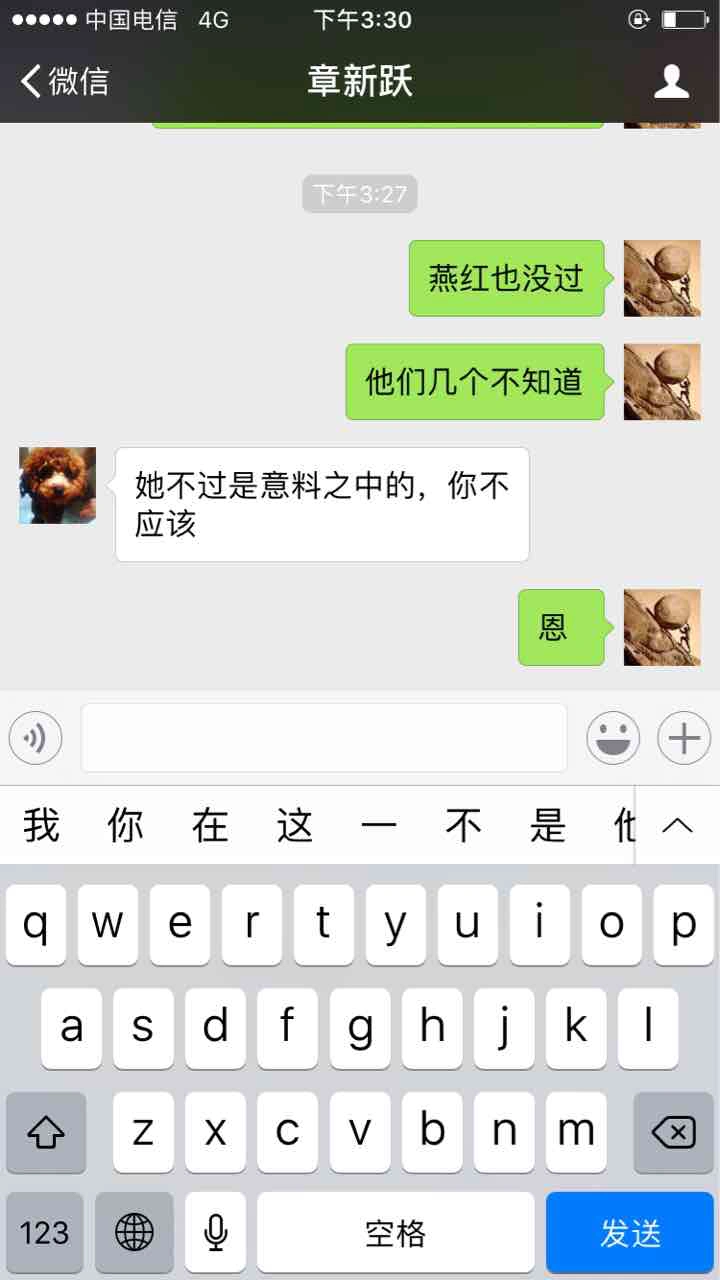This screenshot has width=720, height=1280.
Task: Tap the poodle avatar of 章新跃
Action: (58, 486)
